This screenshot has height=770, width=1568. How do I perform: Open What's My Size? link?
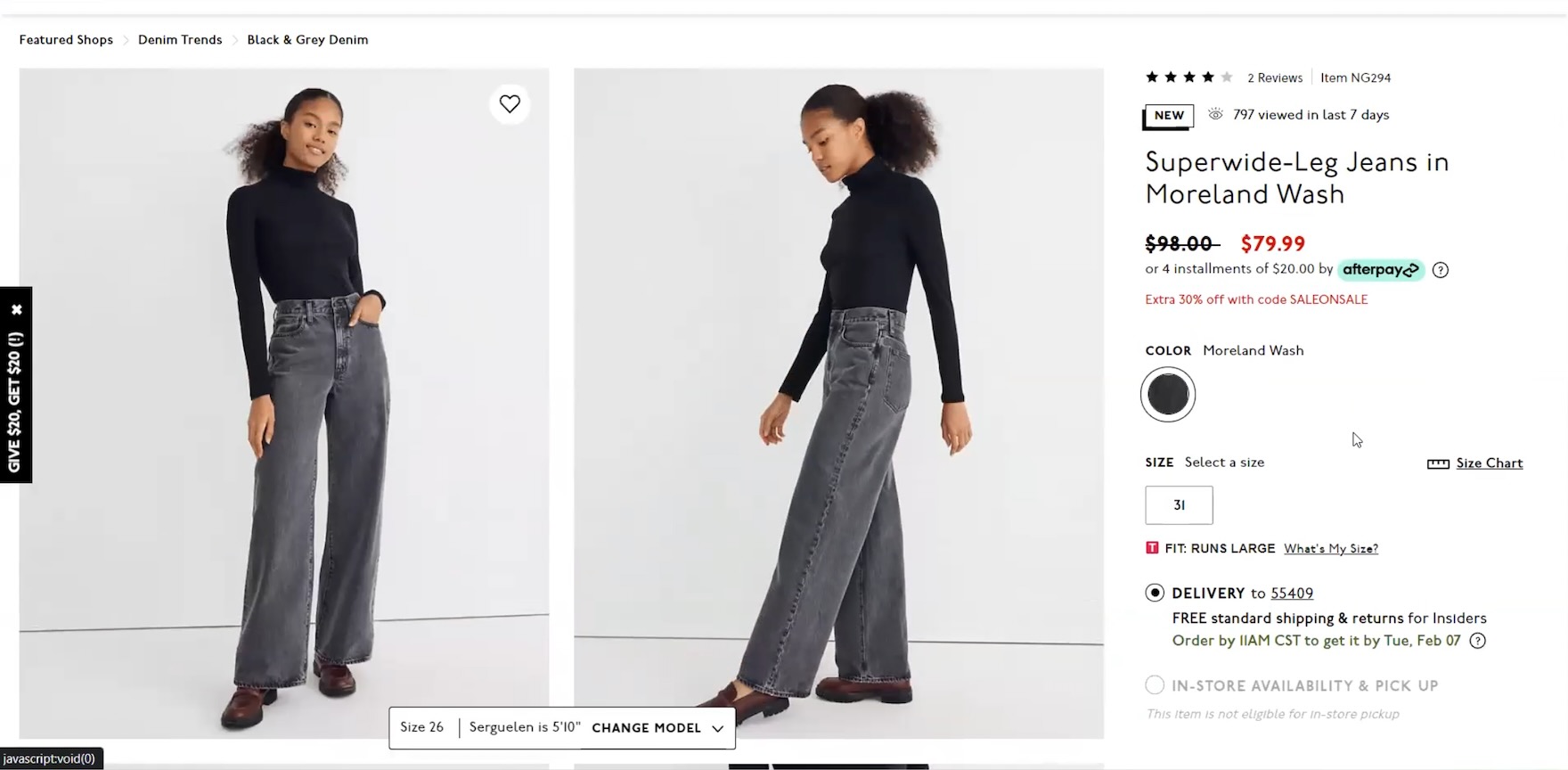click(1330, 549)
